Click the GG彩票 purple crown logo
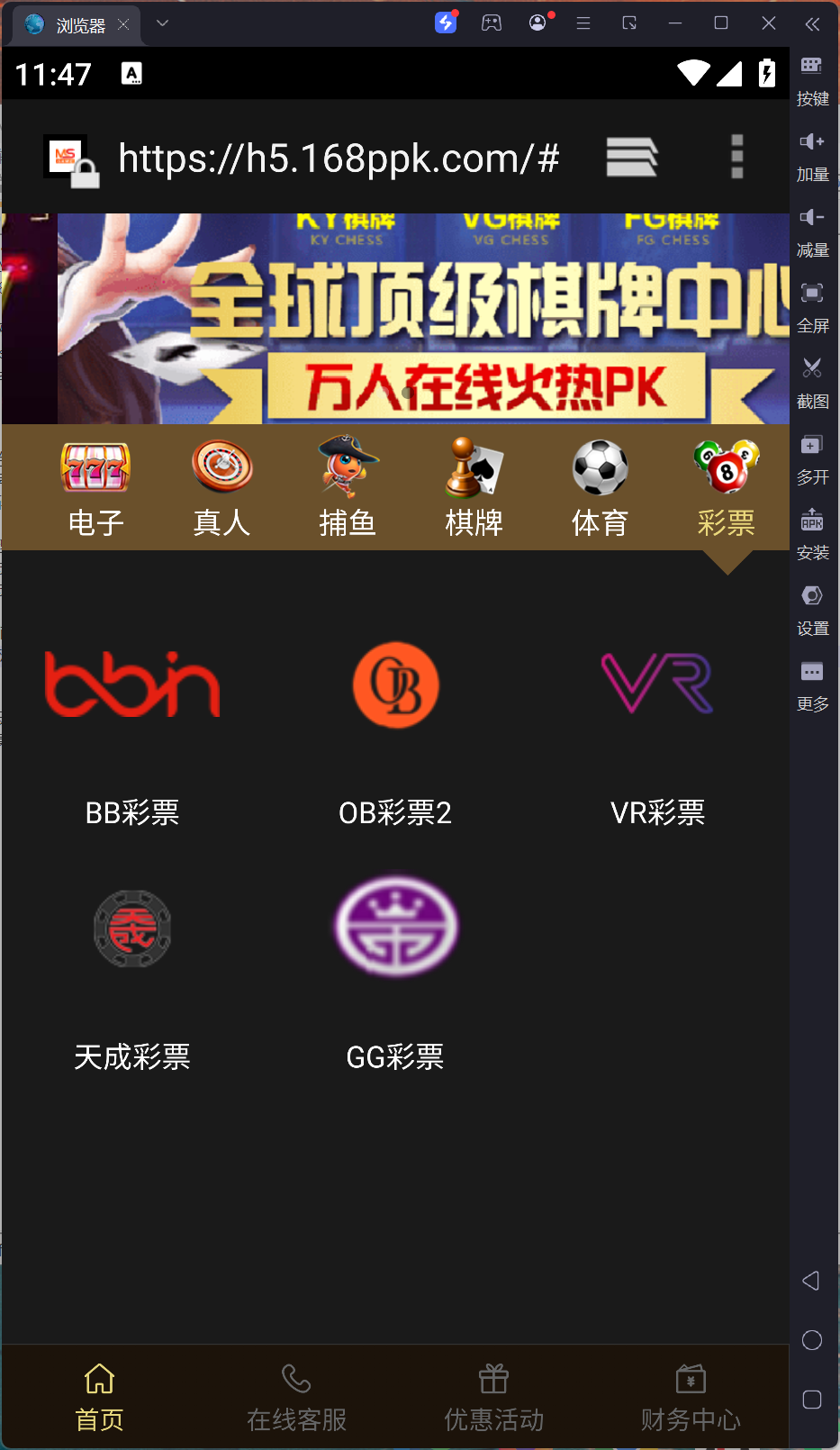Screen dimensions: 840x1450 pyautogui.click(x=395, y=927)
